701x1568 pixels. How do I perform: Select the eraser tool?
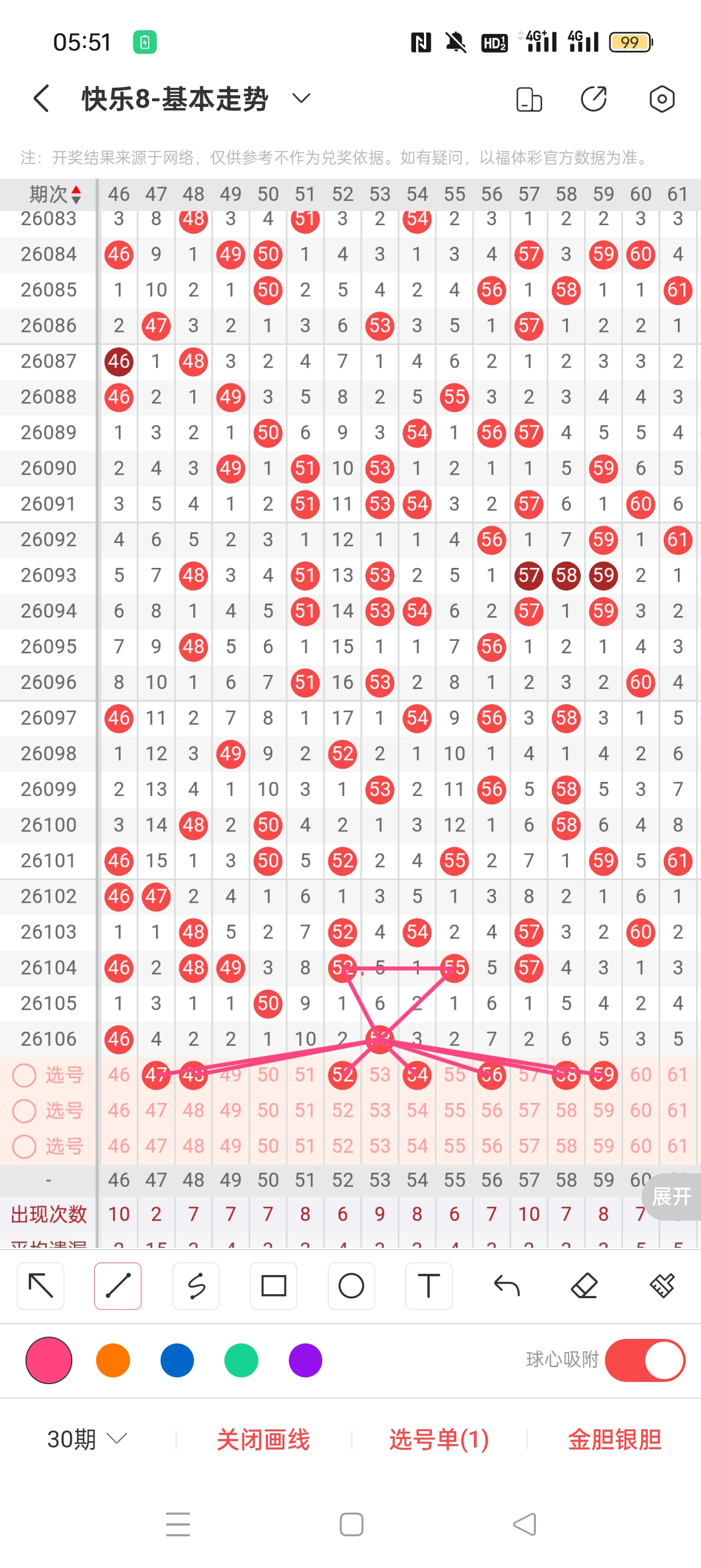584,1286
